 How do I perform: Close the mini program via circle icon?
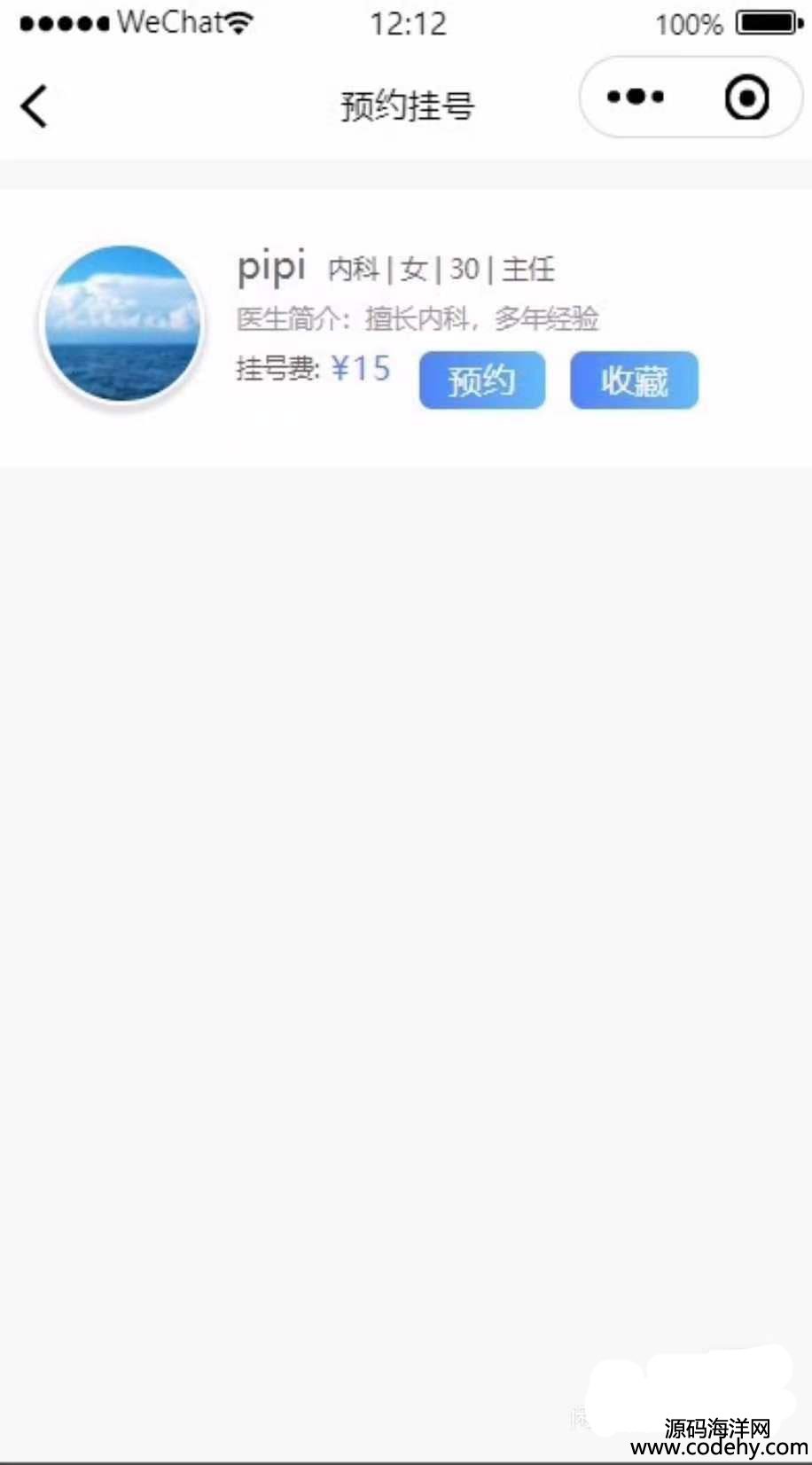point(746,97)
